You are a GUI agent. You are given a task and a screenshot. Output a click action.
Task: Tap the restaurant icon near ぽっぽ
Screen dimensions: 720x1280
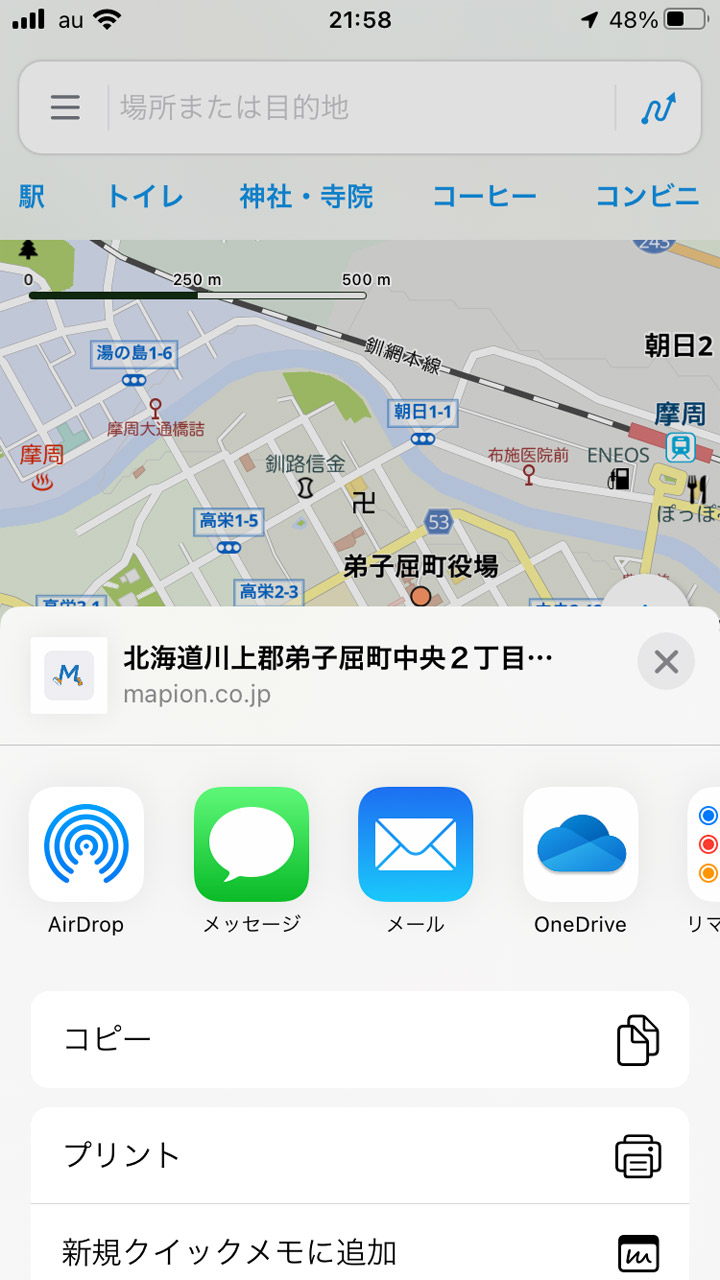click(x=698, y=489)
